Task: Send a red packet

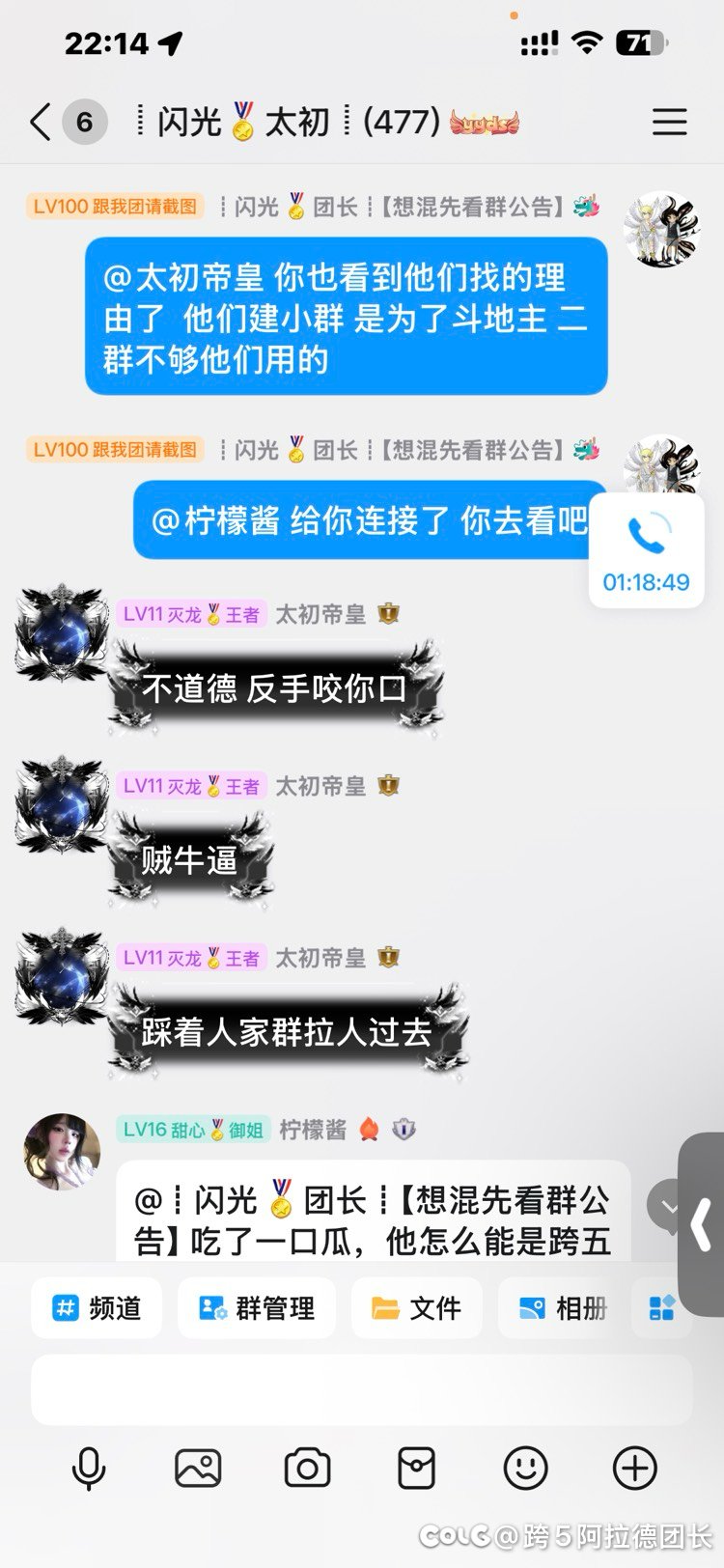Action: coord(416,1469)
